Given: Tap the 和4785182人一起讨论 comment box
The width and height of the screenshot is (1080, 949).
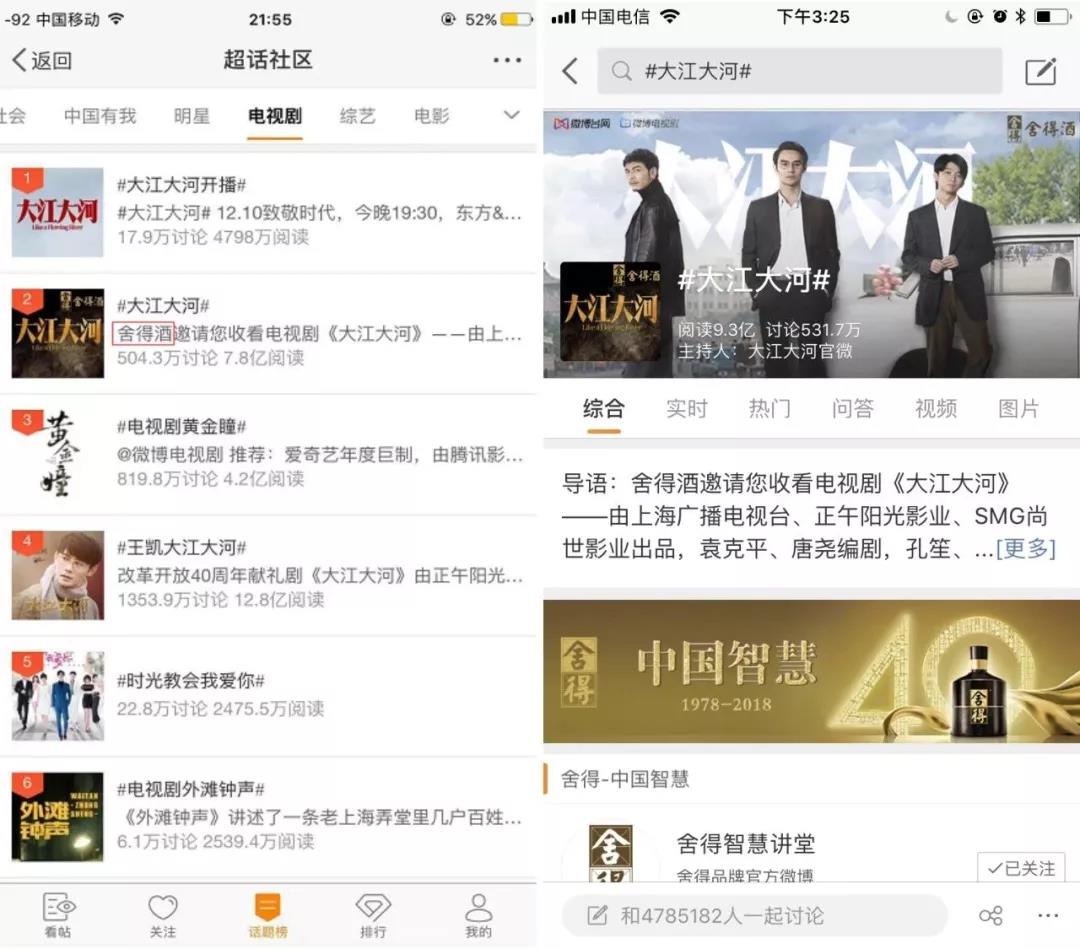Looking at the screenshot, I should click(754, 915).
